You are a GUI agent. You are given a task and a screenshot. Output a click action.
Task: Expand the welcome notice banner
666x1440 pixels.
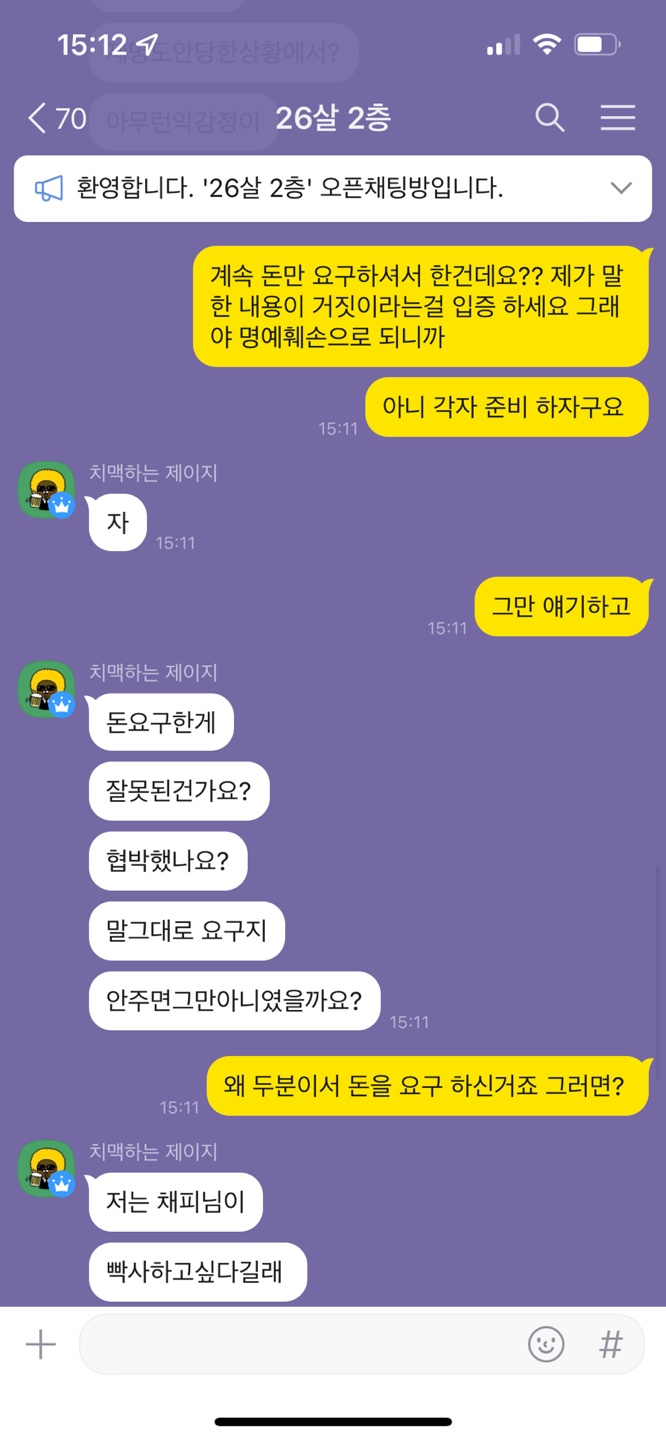click(x=620, y=188)
